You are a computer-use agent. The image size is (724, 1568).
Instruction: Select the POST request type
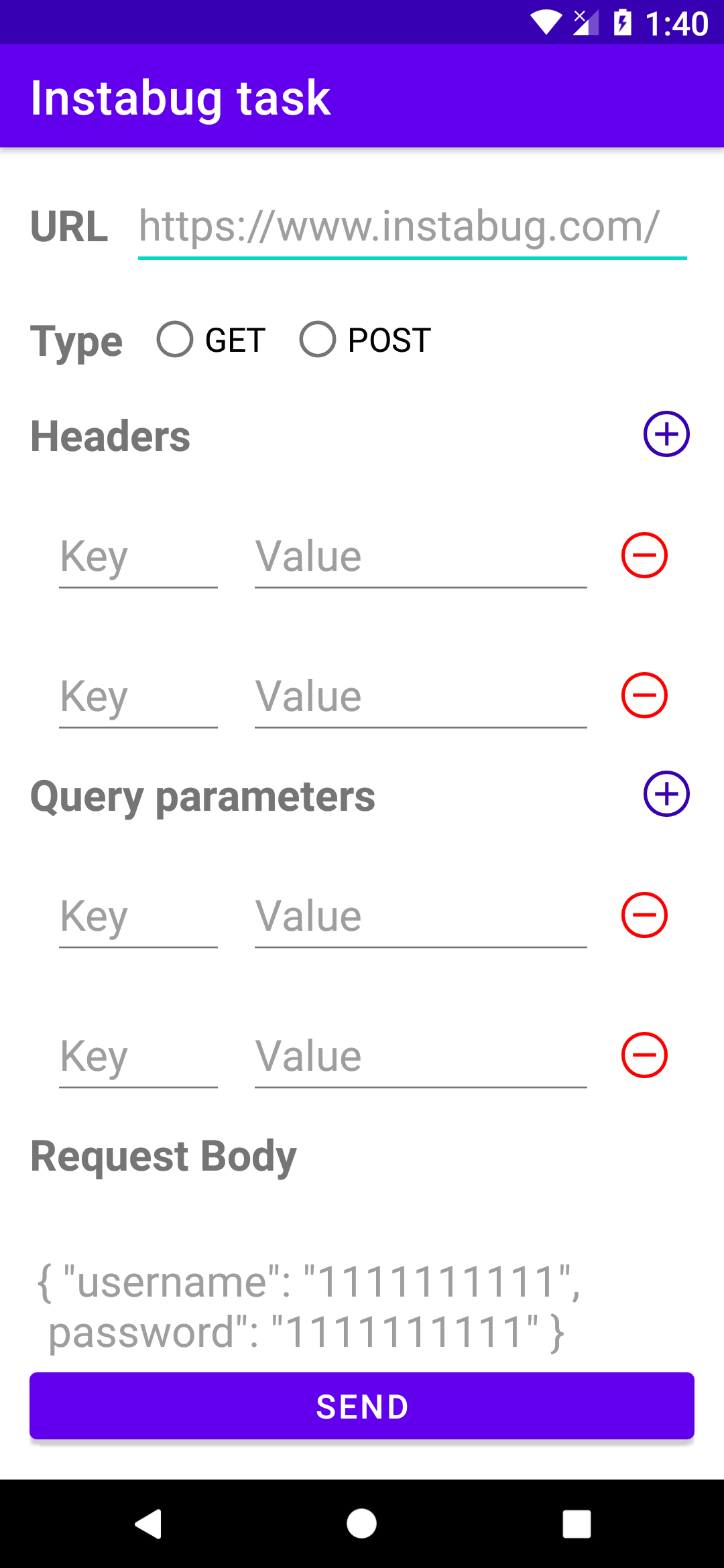[x=318, y=339]
